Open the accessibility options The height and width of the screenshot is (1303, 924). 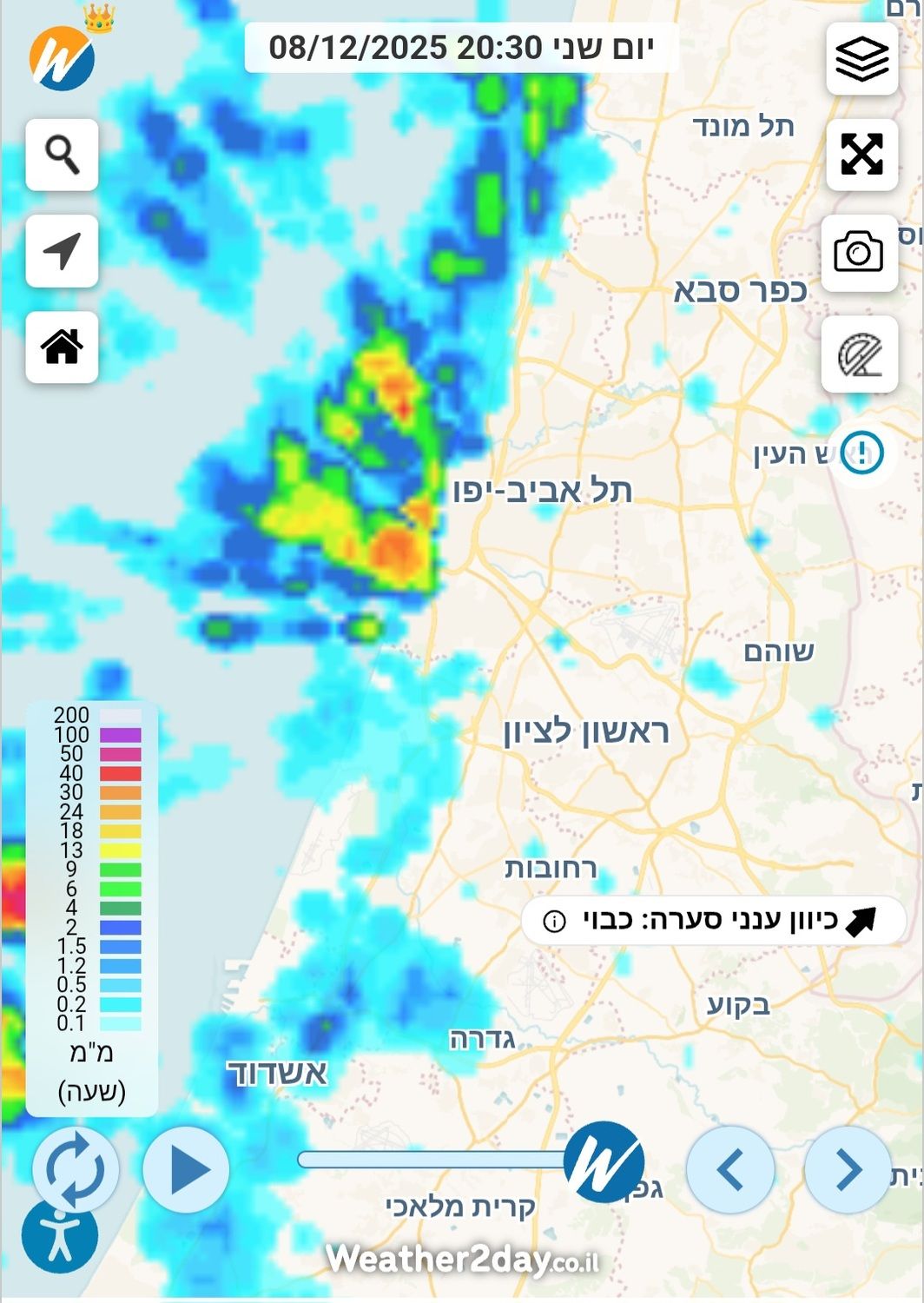point(59,1235)
